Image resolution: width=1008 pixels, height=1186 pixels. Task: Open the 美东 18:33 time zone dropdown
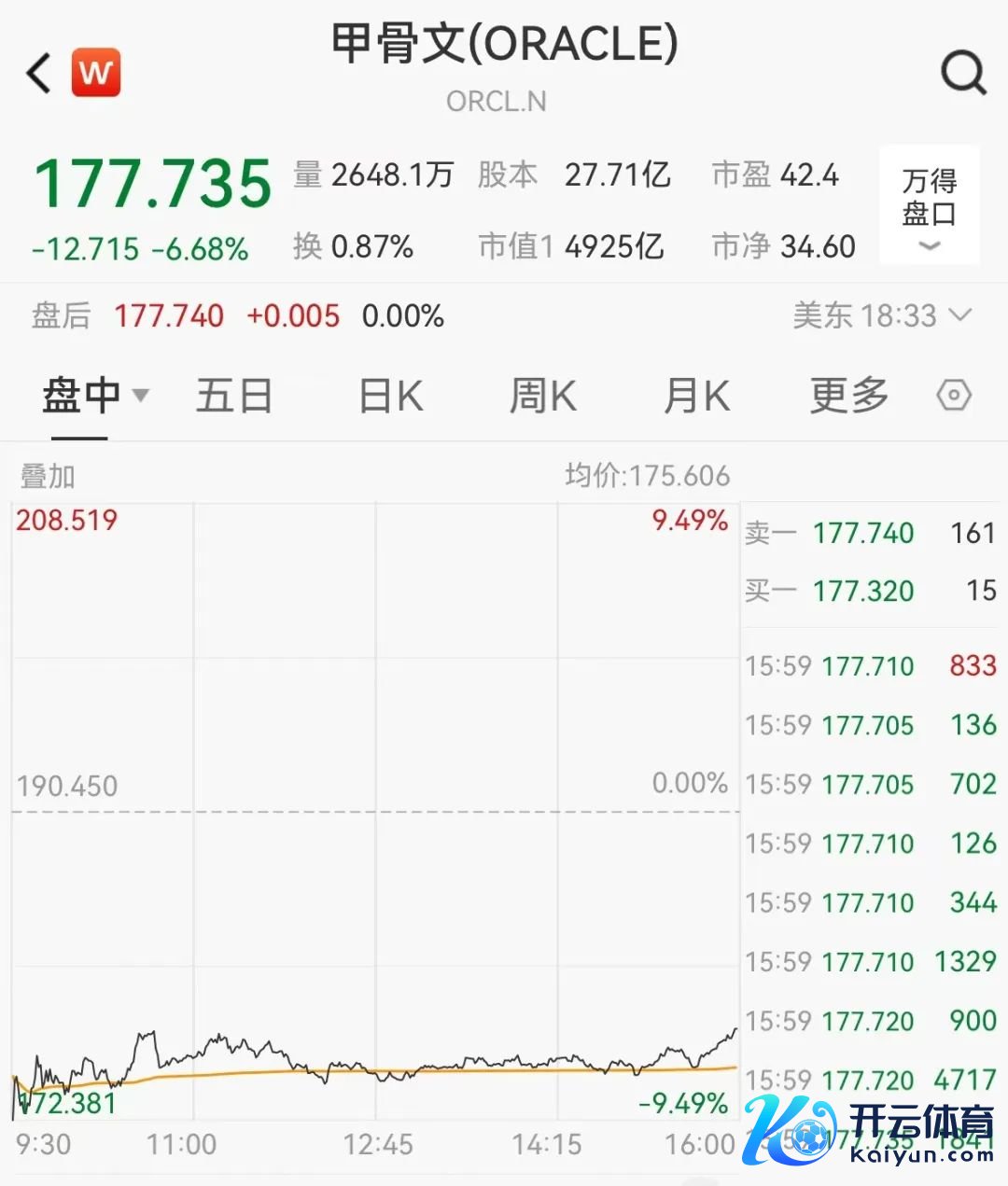tap(882, 316)
